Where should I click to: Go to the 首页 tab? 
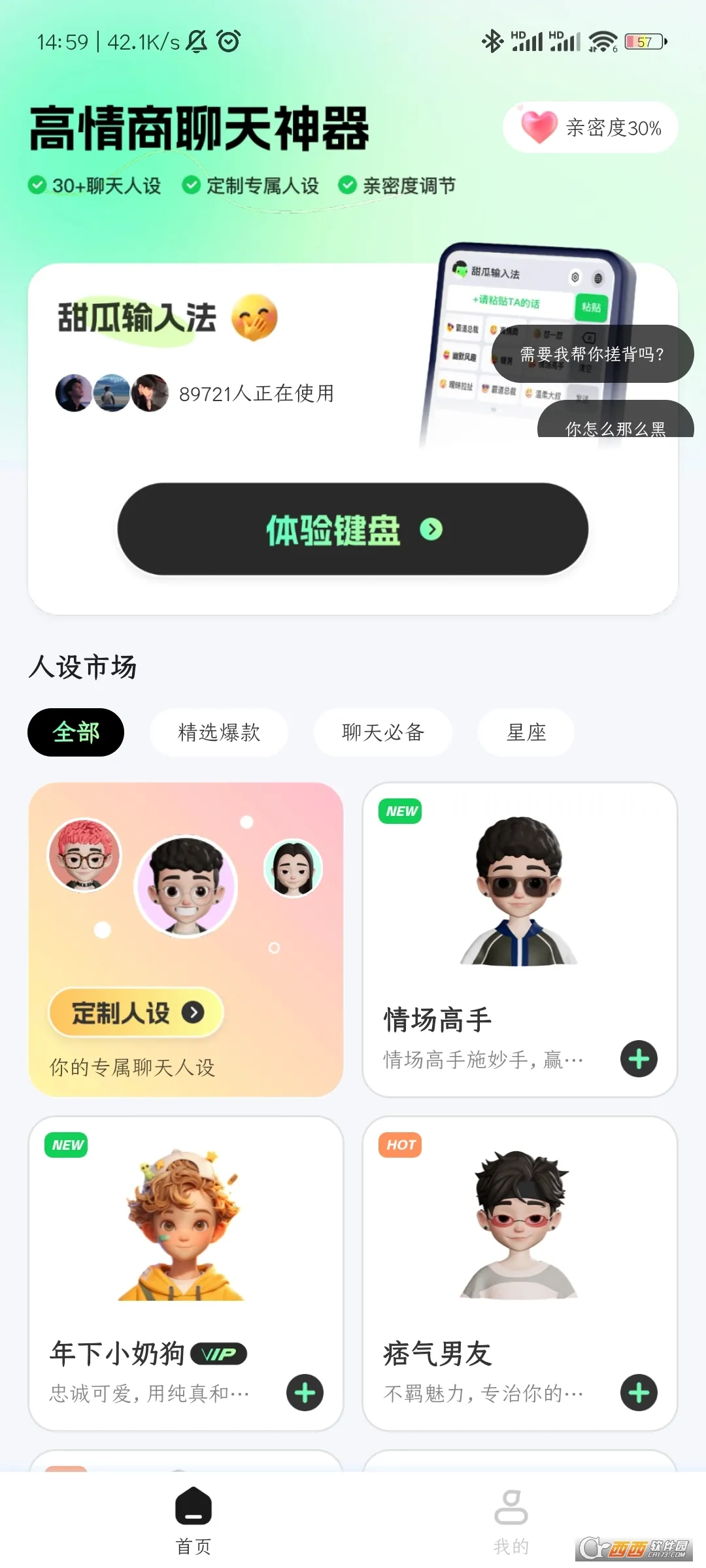click(x=193, y=1520)
